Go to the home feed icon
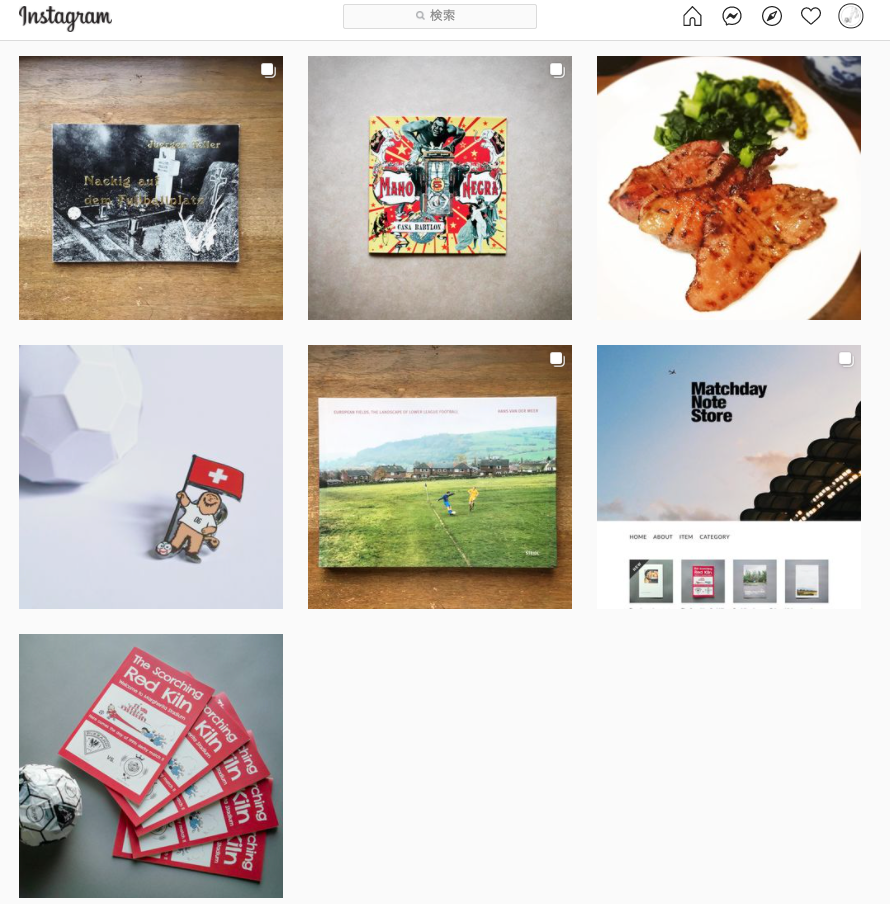Screen dimensions: 890x904 [692, 16]
